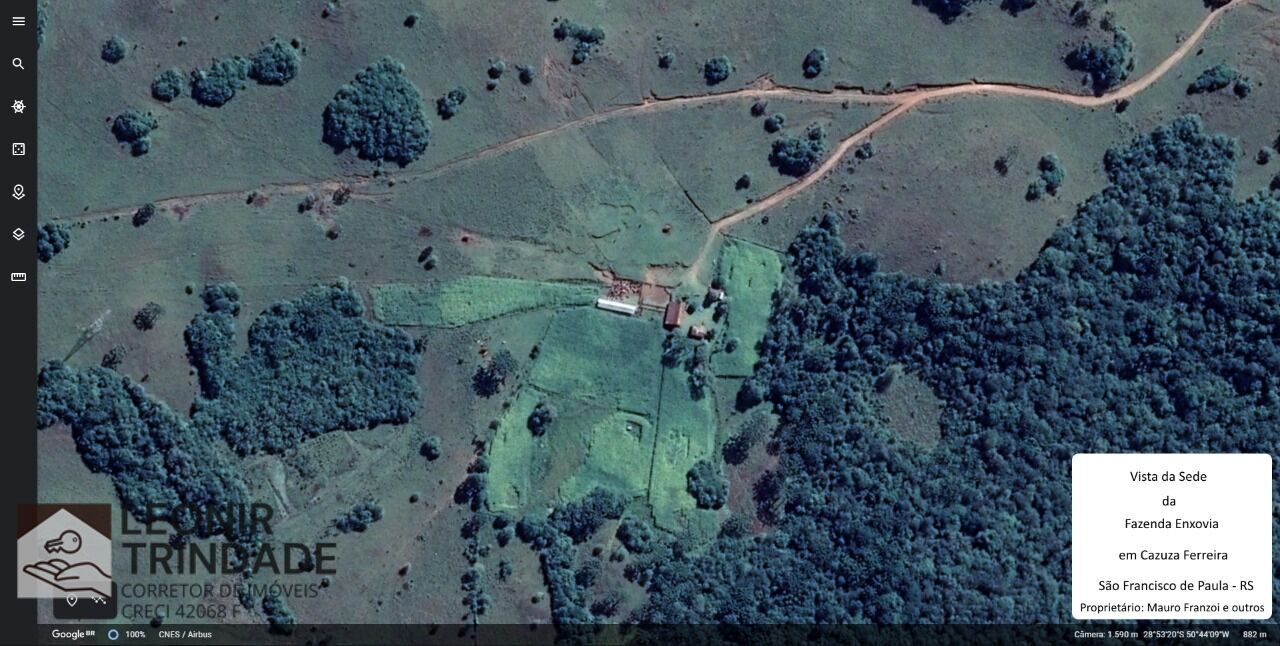Open the hamburger menu
The image size is (1280, 646).
click(x=18, y=21)
